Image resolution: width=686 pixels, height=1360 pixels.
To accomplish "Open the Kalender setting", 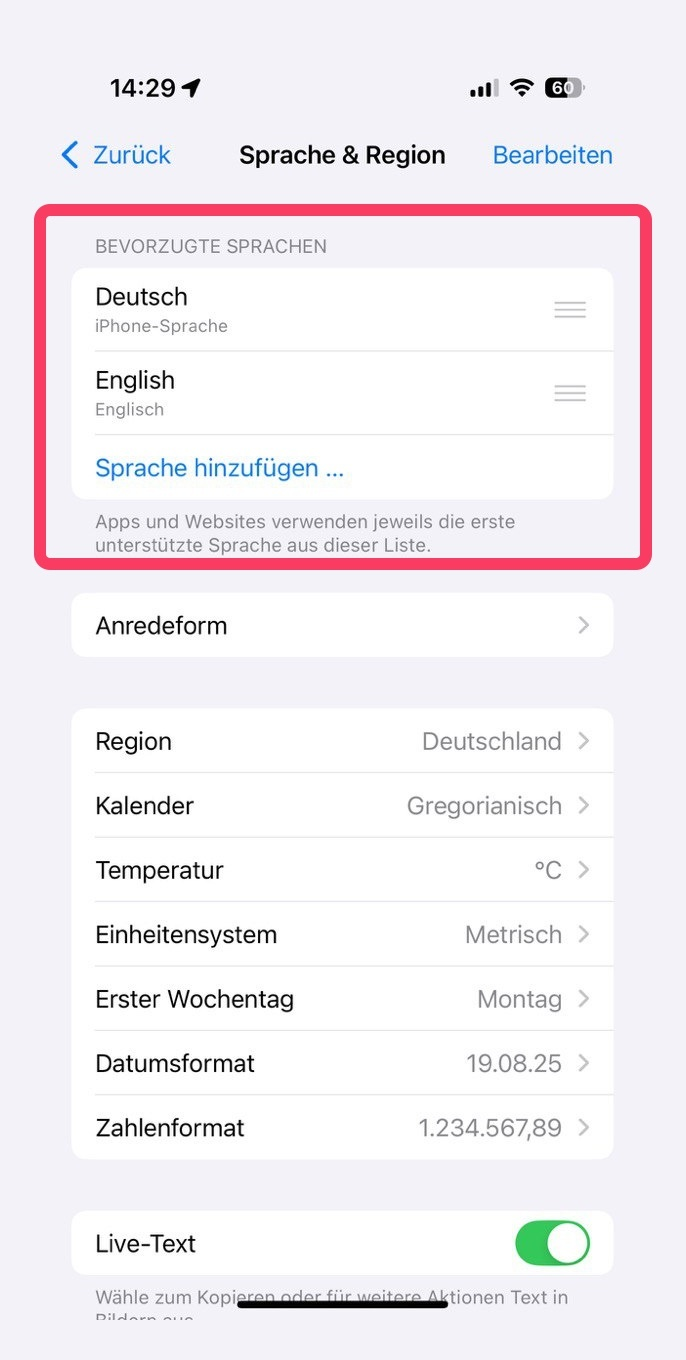I will (342, 806).
